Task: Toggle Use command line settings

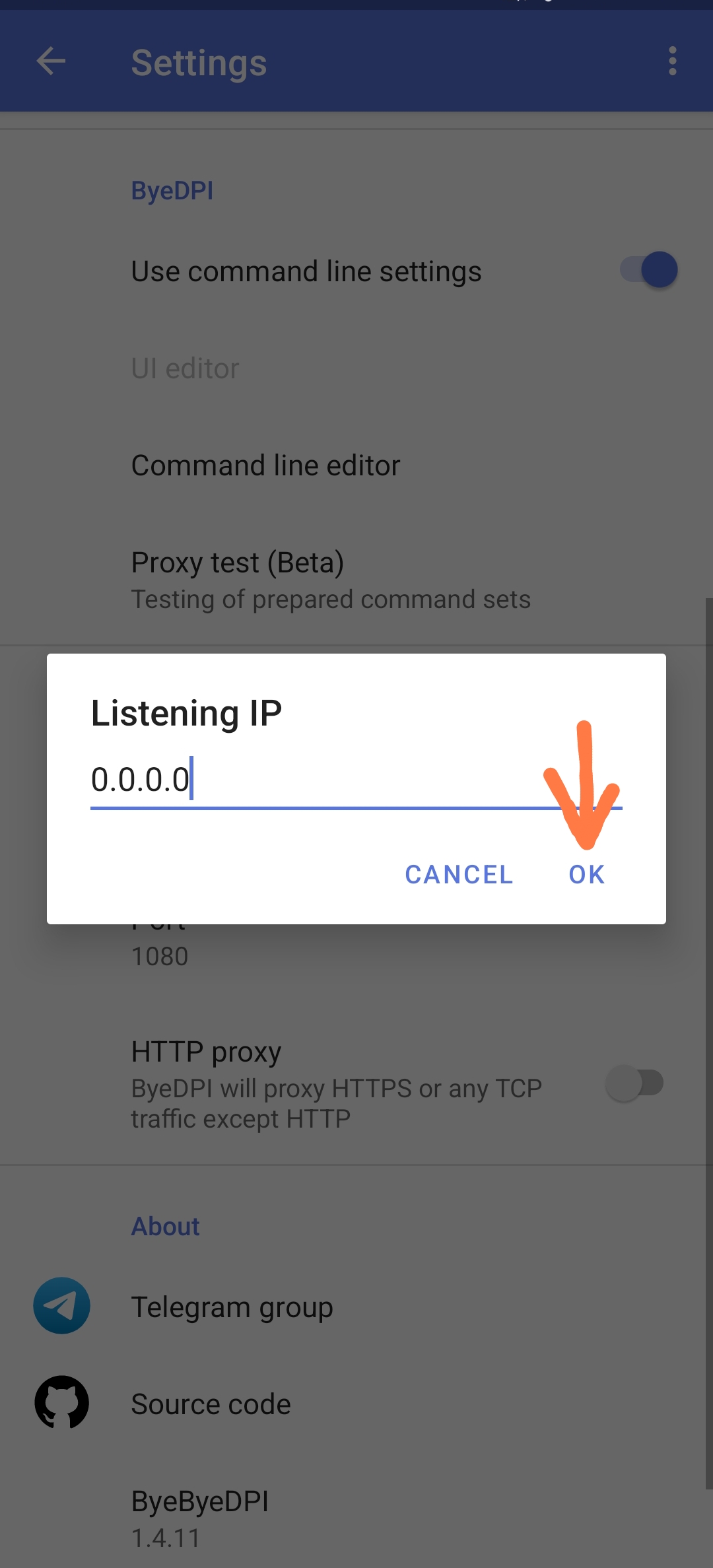Action: (x=648, y=270)
